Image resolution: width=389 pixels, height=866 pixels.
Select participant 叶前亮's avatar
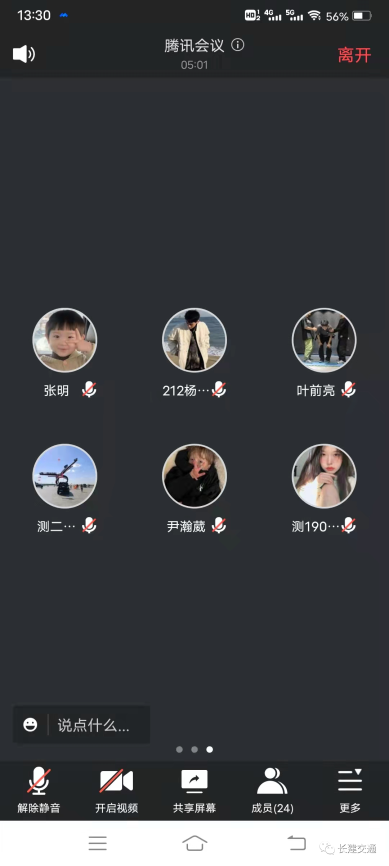point(324,340)
